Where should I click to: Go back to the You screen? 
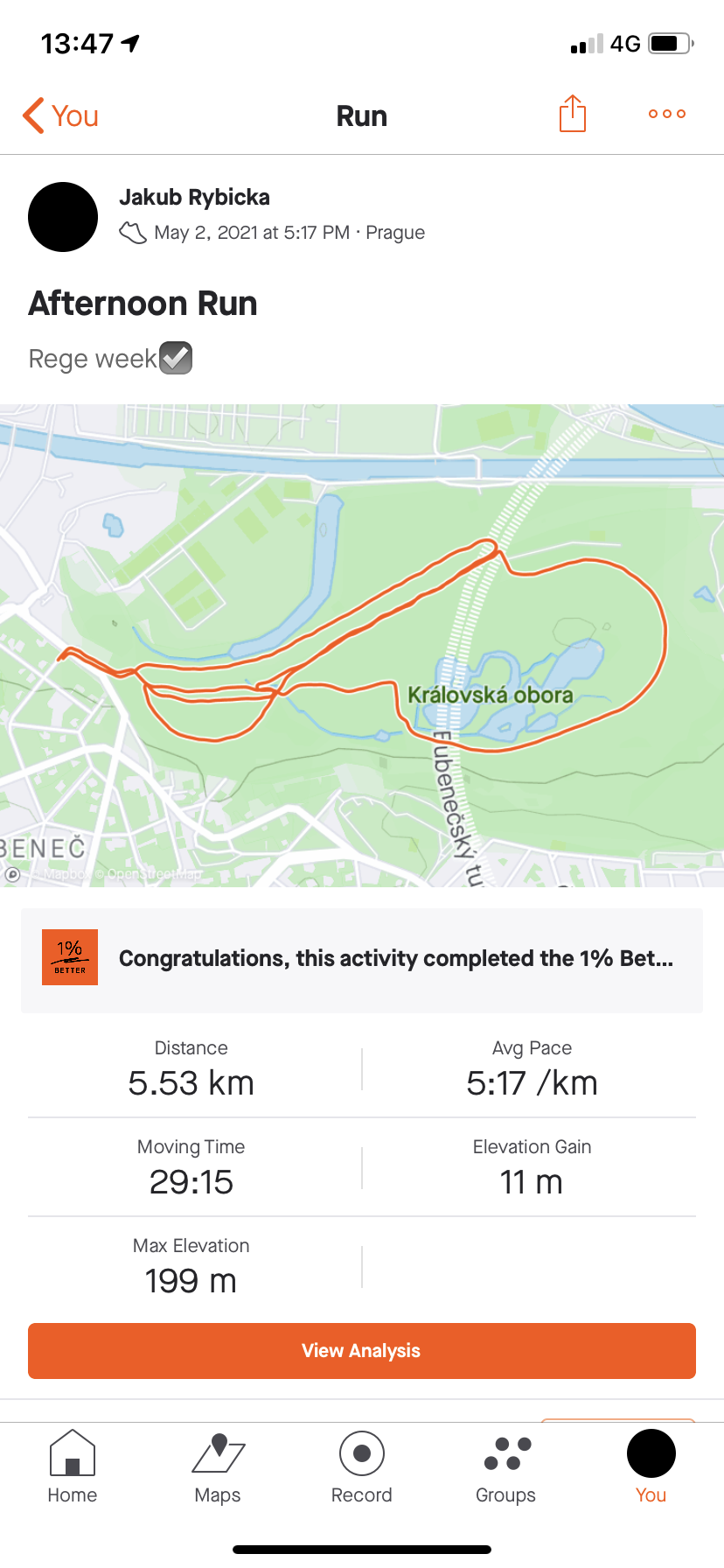[x=60, y=115]
